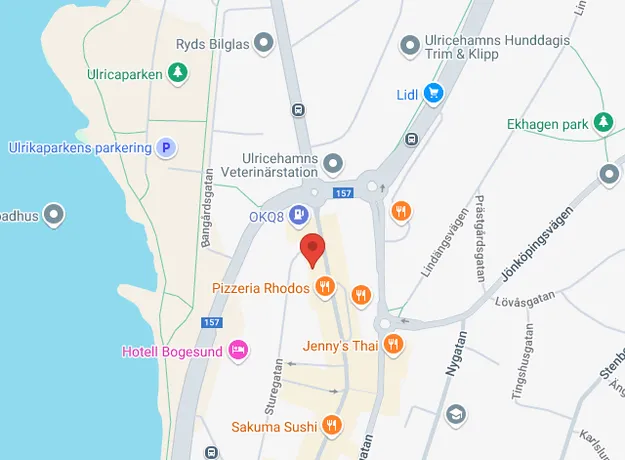Open Jenny's Thai restaurant marker
This screenshot has width=625, height=460.
tap(394, 346)
